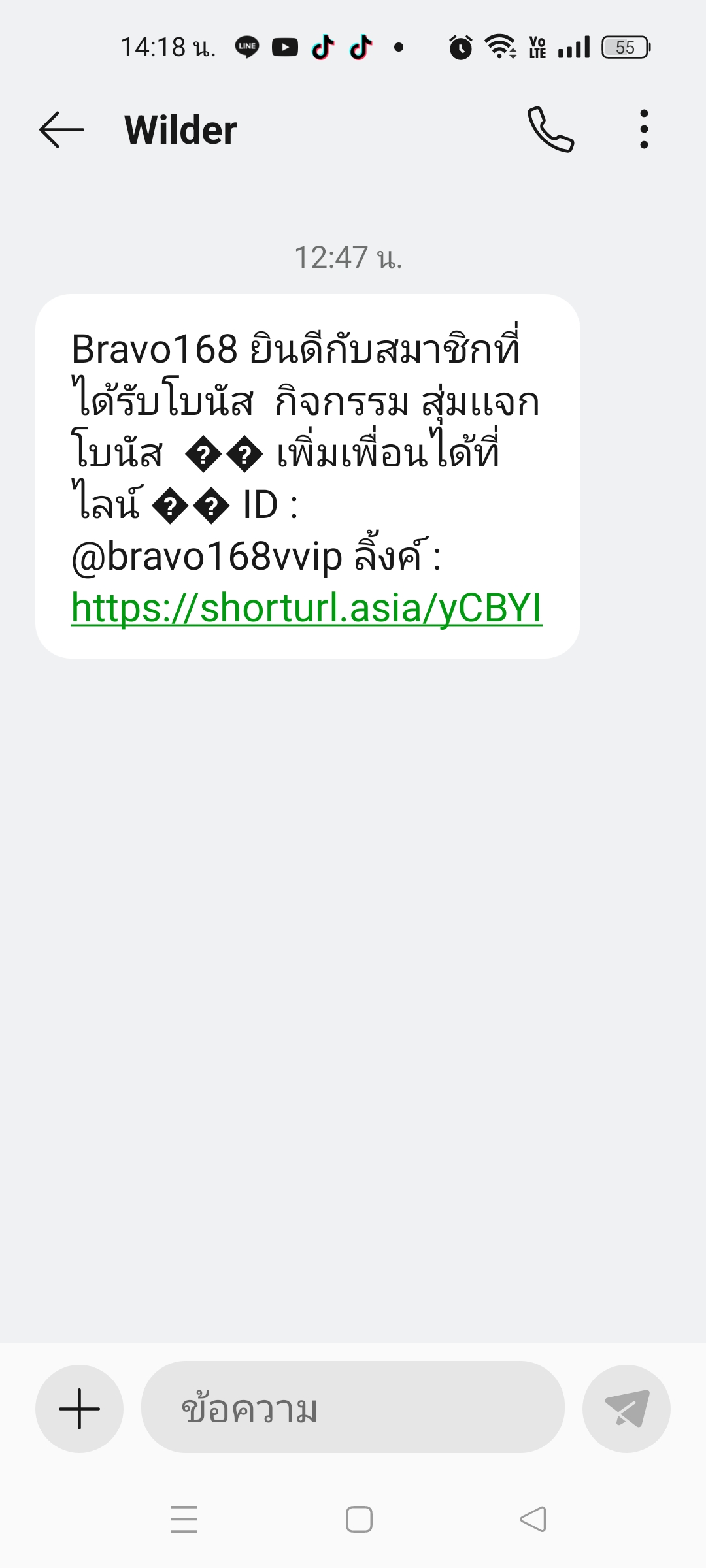Open the three-dot overflow menu
This screenshot has width=706, height=1568.
[644, 129]
